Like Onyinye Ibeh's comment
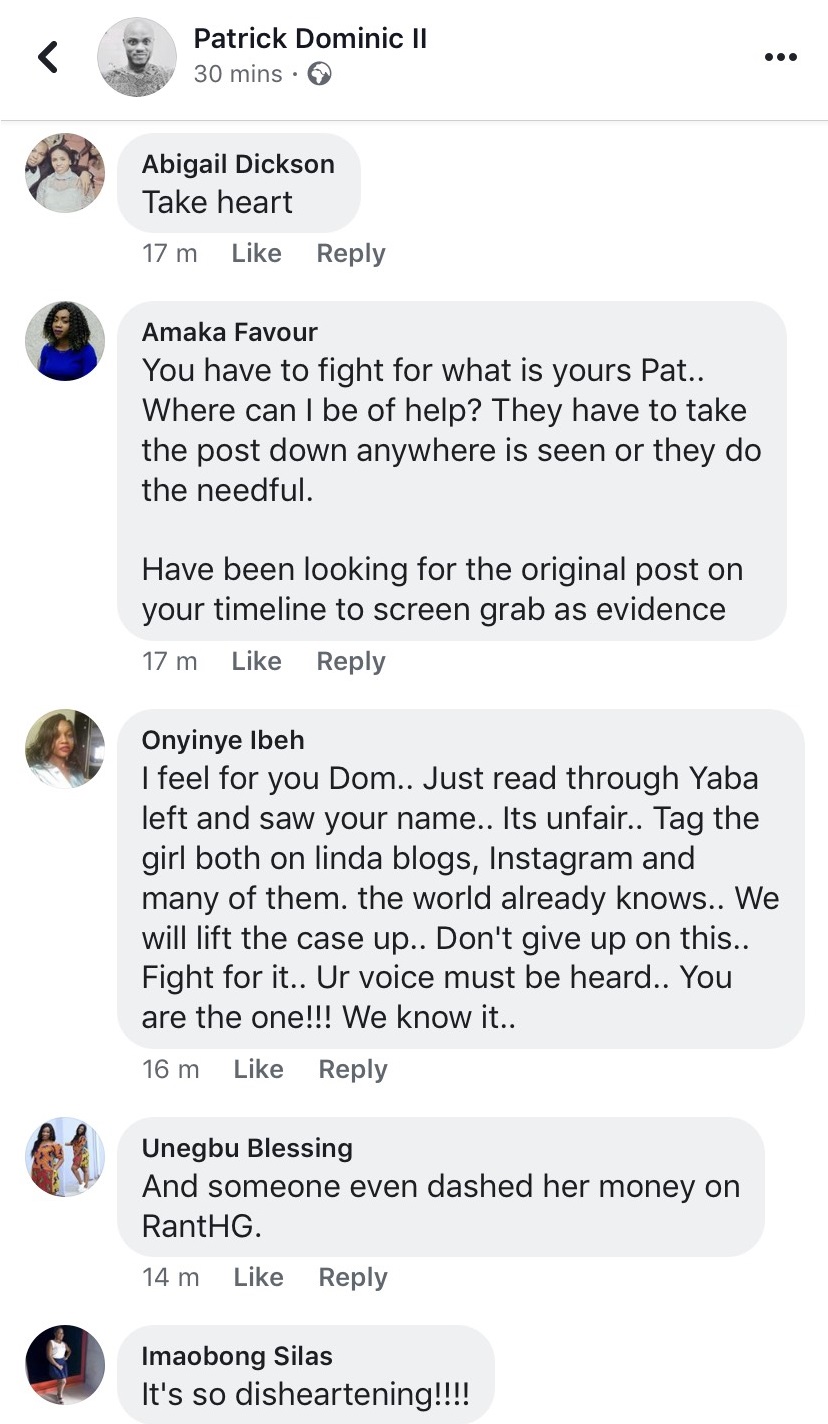Viewport: 828px width, 1424px height. click(x=258, y=1070)
